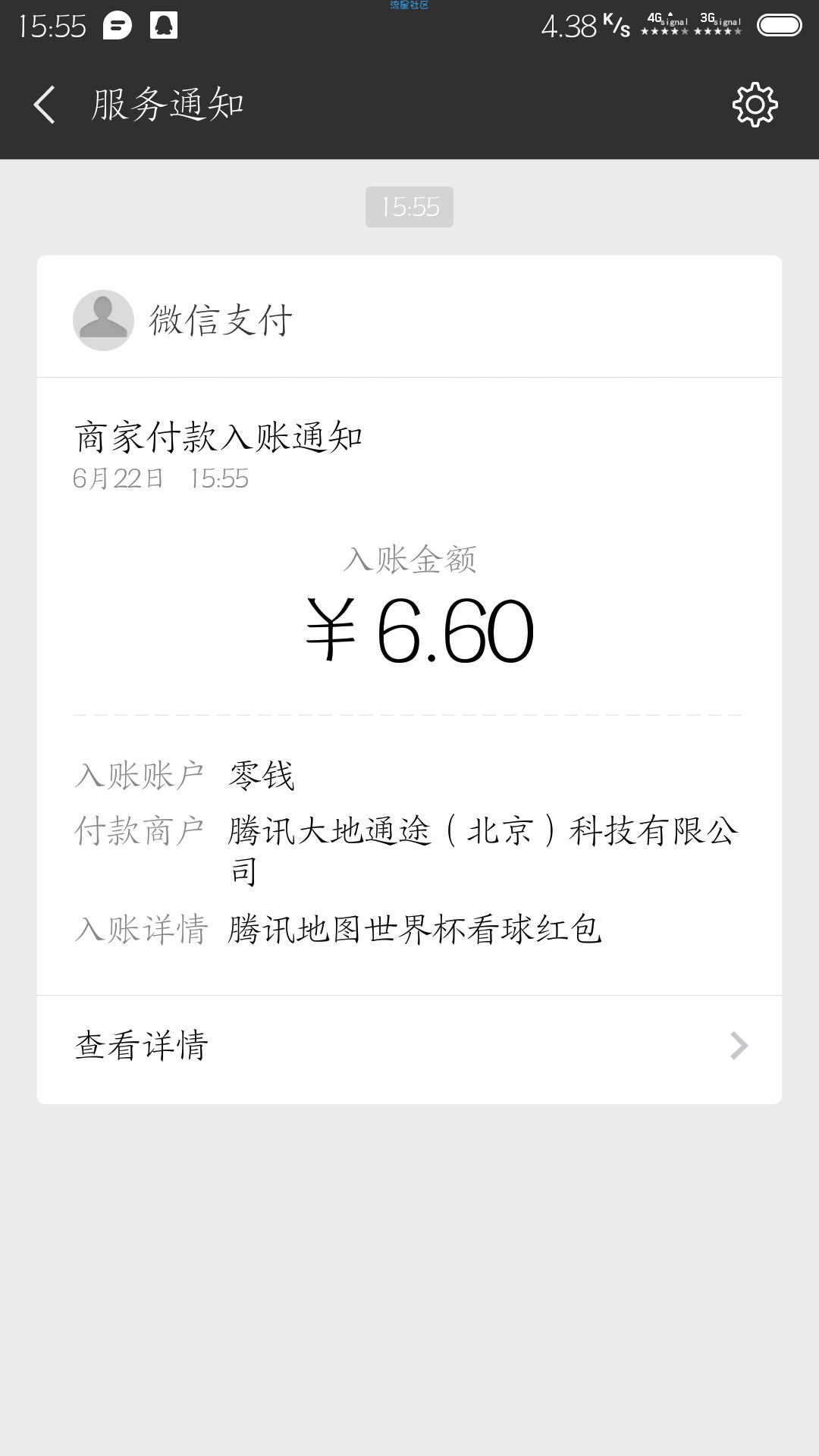This screenshot has height=1456, width=819.
Task: Open 查看详情 for the payment
Action: pos(409,1046)
